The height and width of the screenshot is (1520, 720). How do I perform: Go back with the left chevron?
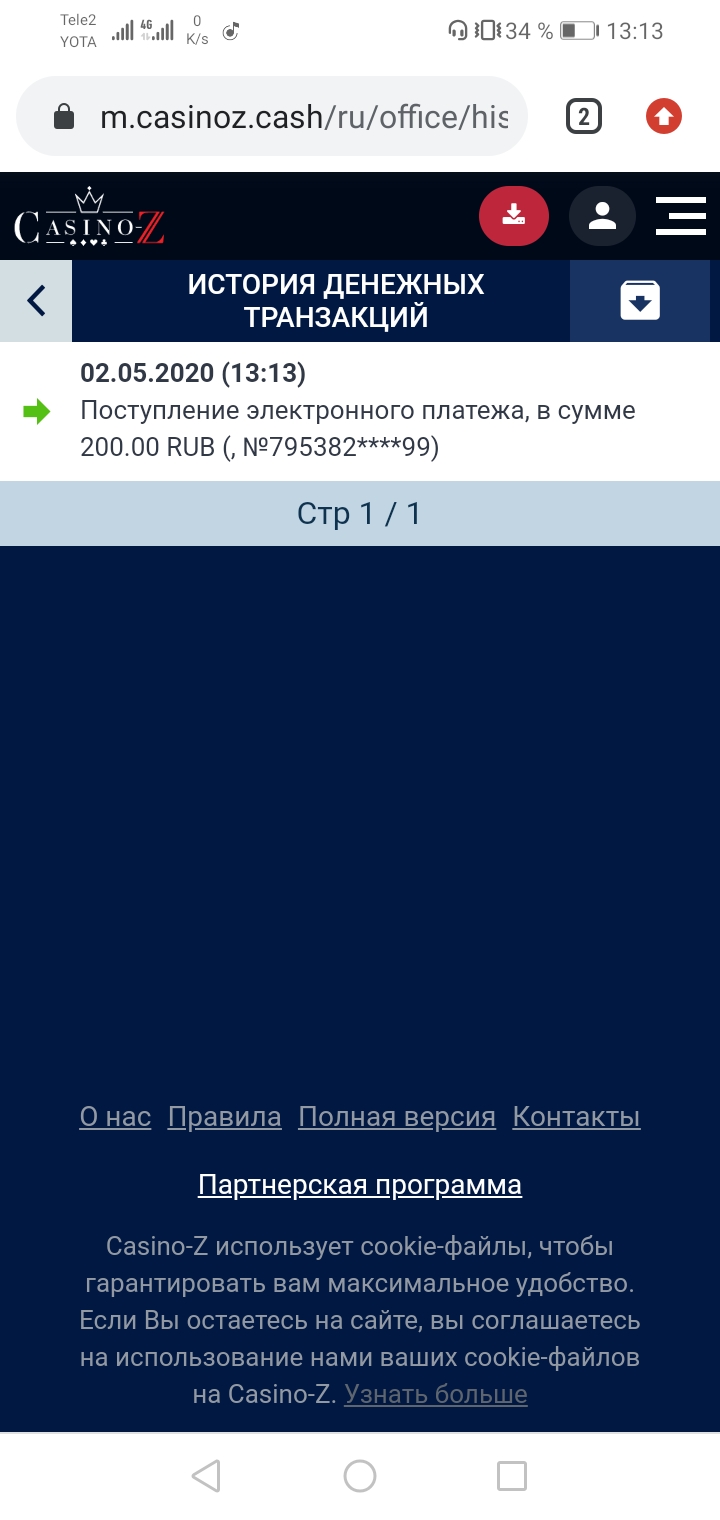(36, 301)
